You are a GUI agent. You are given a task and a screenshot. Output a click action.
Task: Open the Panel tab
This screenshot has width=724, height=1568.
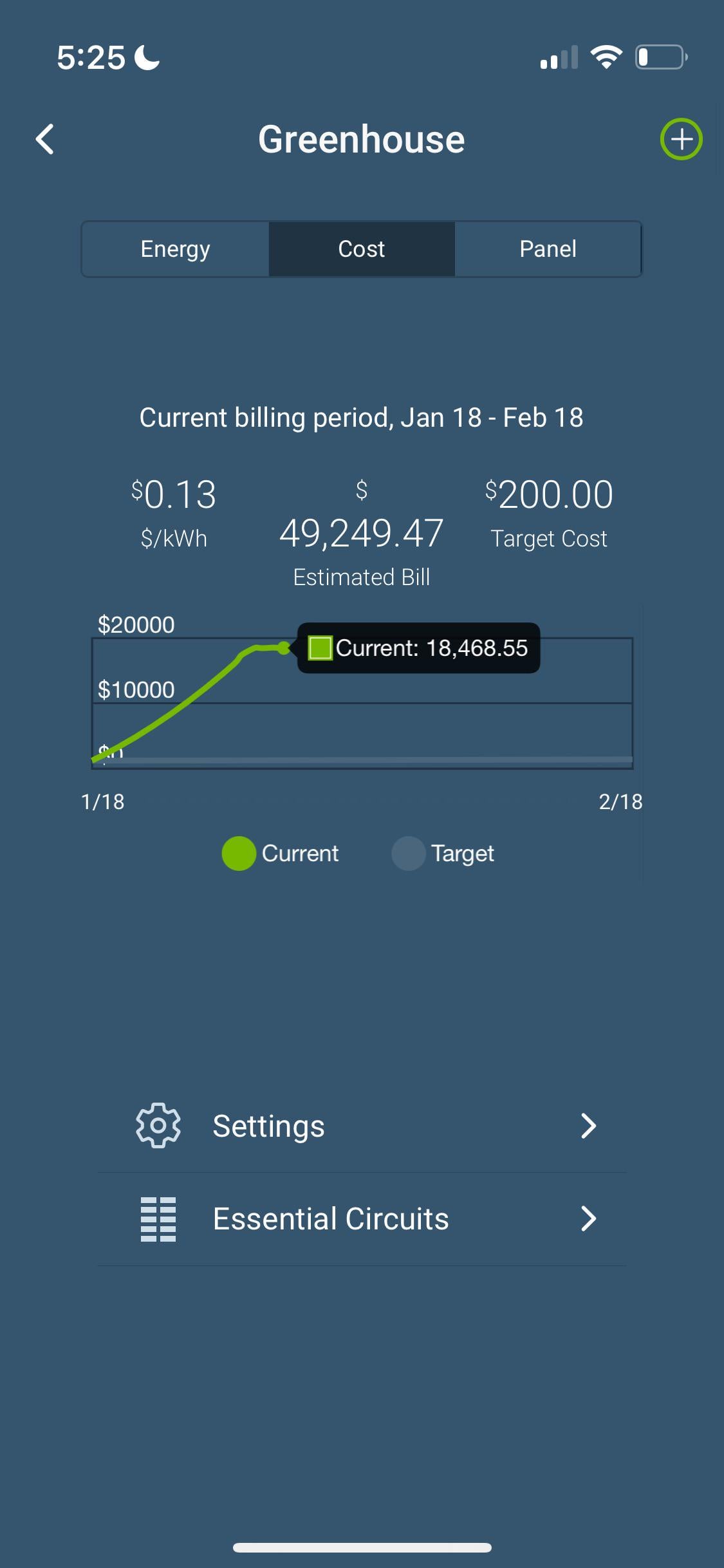click(548, 249)
